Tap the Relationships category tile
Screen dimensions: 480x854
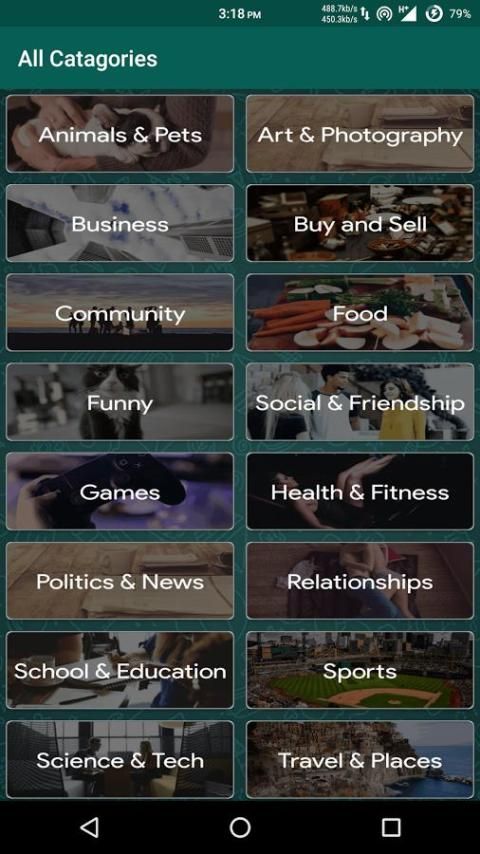coord(360,581)
